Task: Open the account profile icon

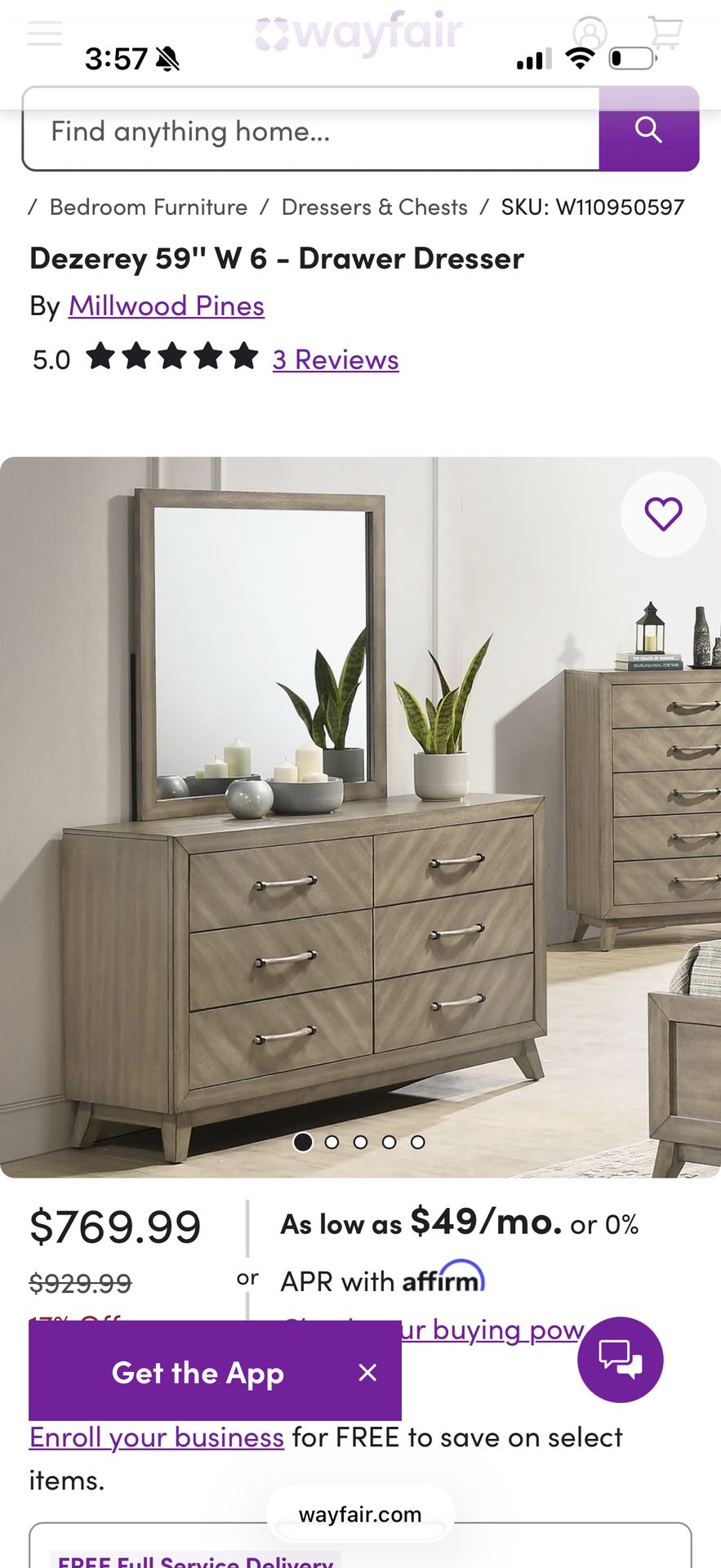Action: pos(590,33)
